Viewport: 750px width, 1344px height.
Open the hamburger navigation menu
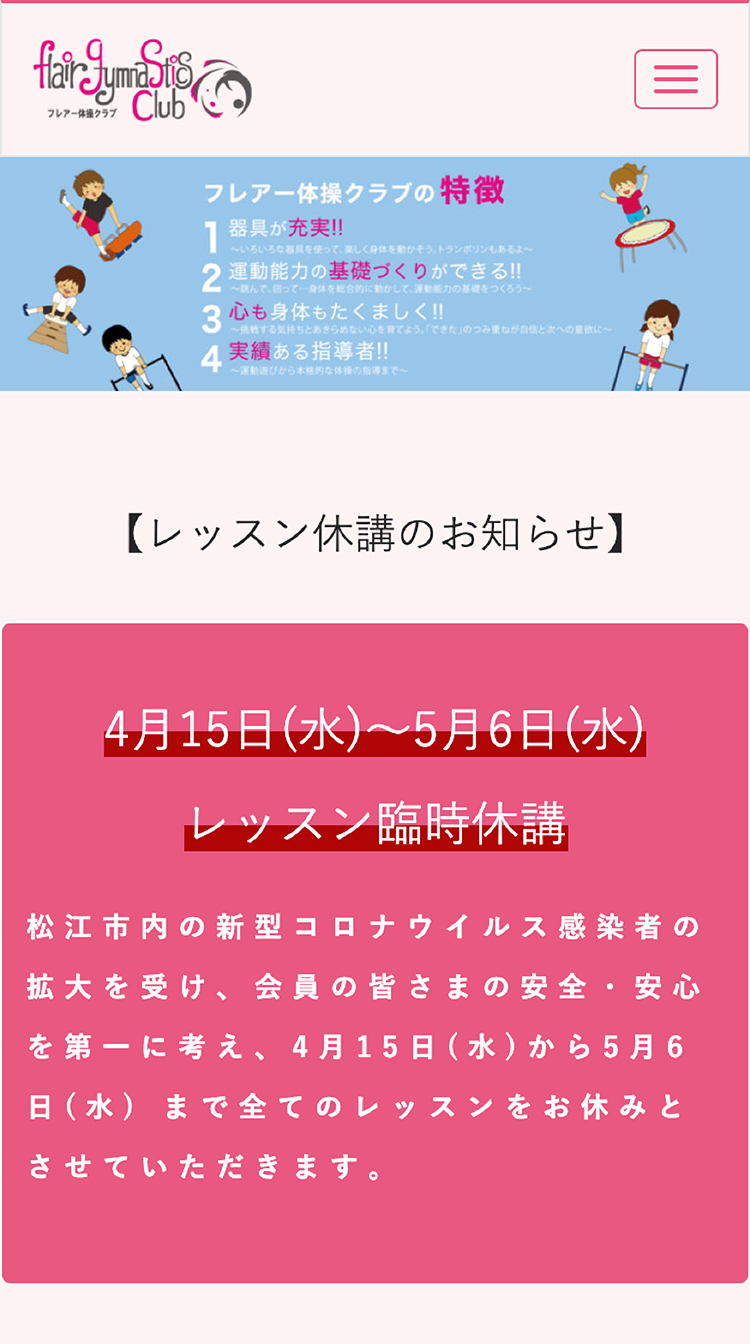(676, 79)
